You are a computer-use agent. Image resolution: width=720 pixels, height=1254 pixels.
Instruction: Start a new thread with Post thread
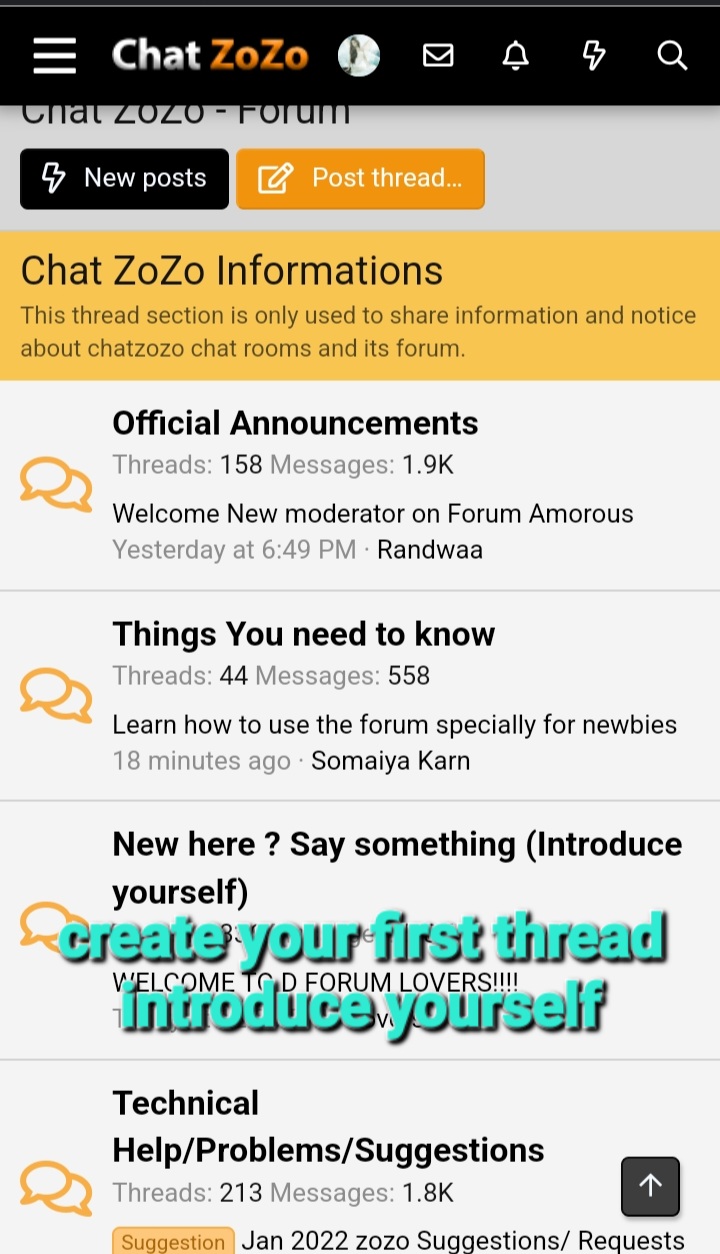(360, 179)
